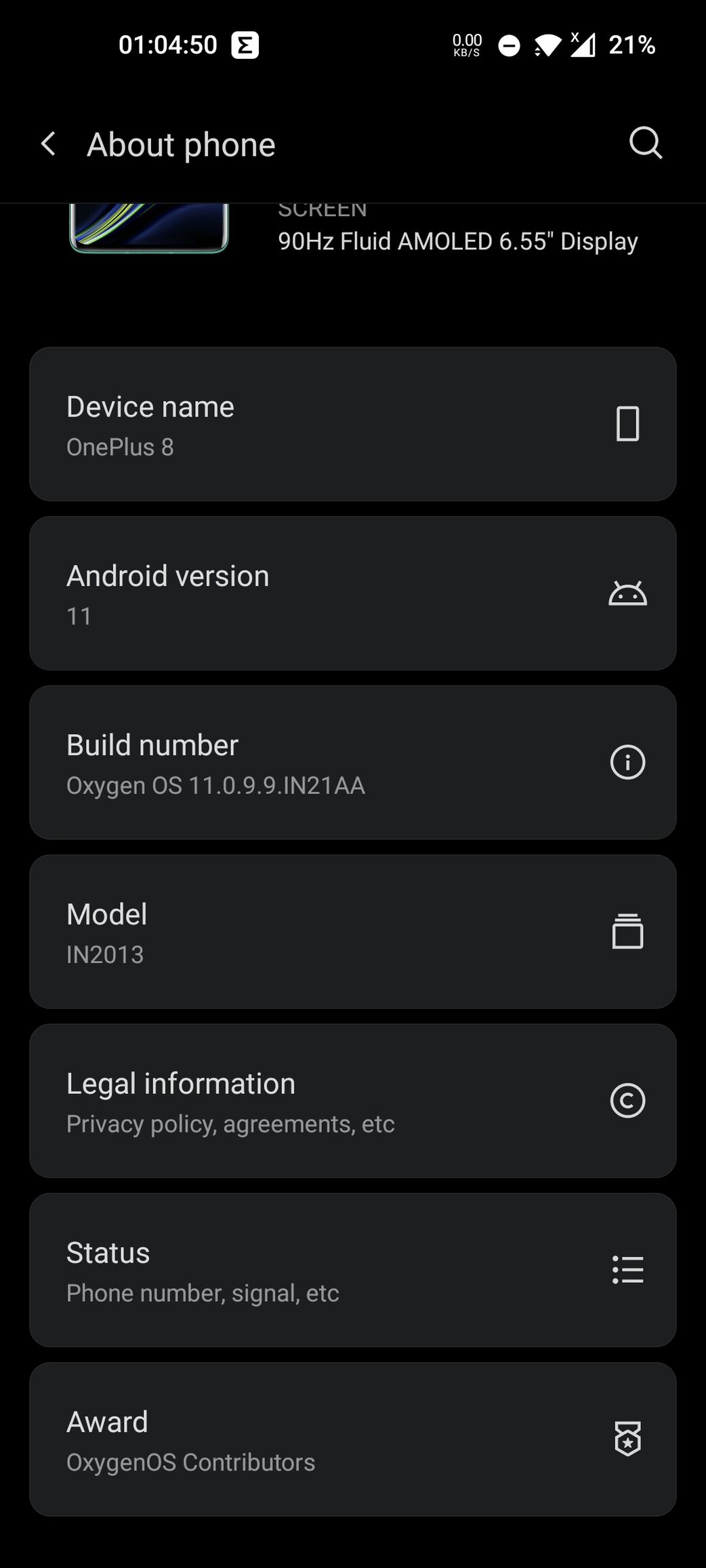Image resolution: width=706 pixels, height=1568 pixels.
Task: Select the Model IN2013 row
Action: click(353, 931)
